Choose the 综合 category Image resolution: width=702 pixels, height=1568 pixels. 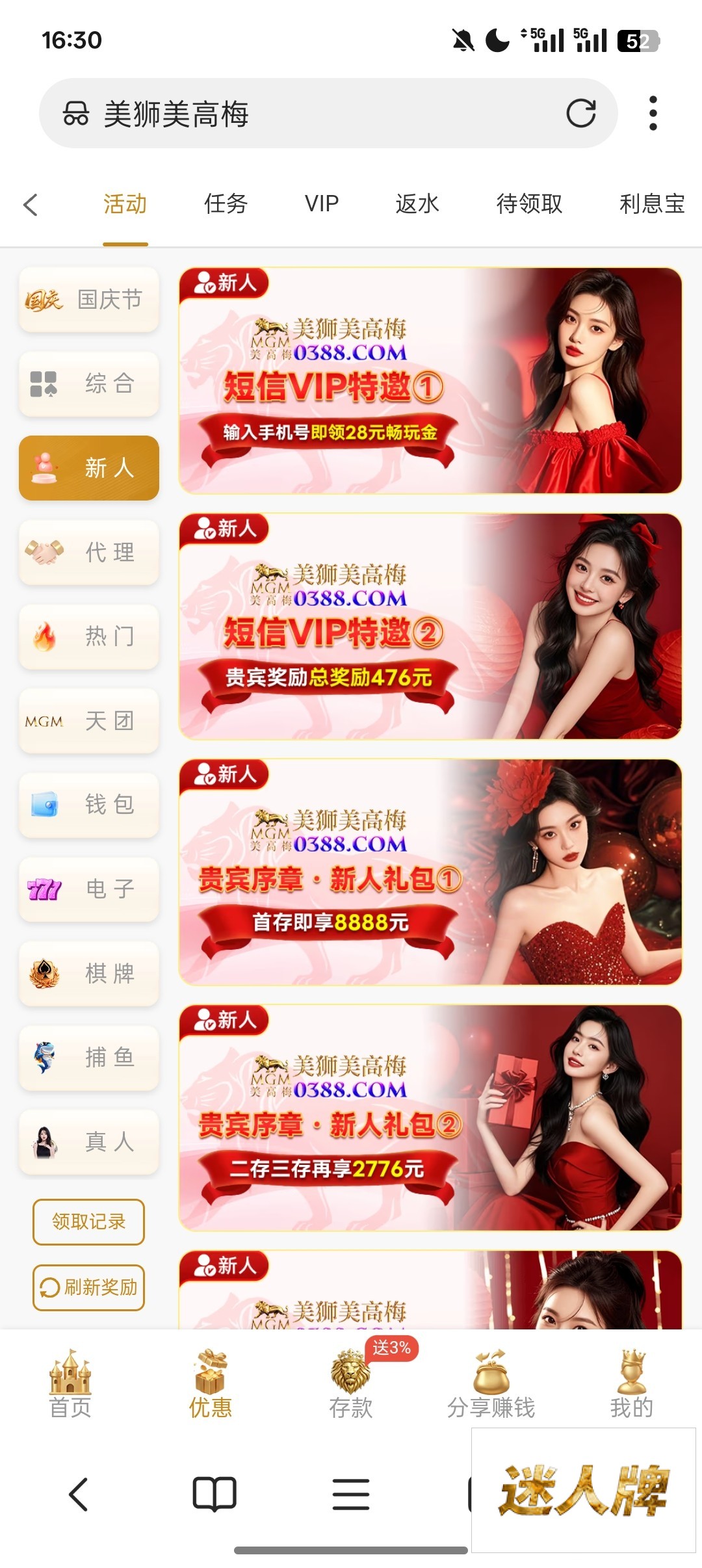click(x=89, y=384)
